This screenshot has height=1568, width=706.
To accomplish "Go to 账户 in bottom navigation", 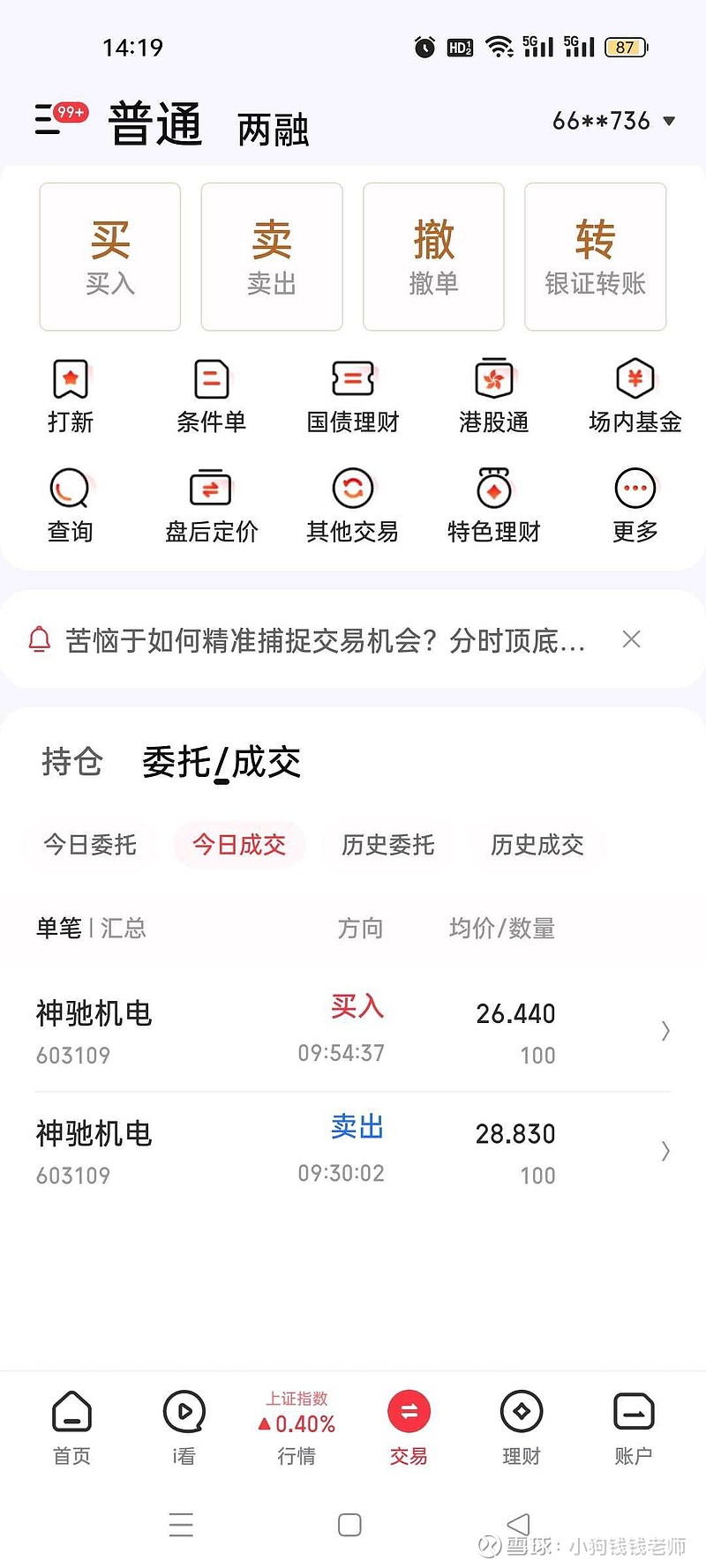I will [634, 1428].
